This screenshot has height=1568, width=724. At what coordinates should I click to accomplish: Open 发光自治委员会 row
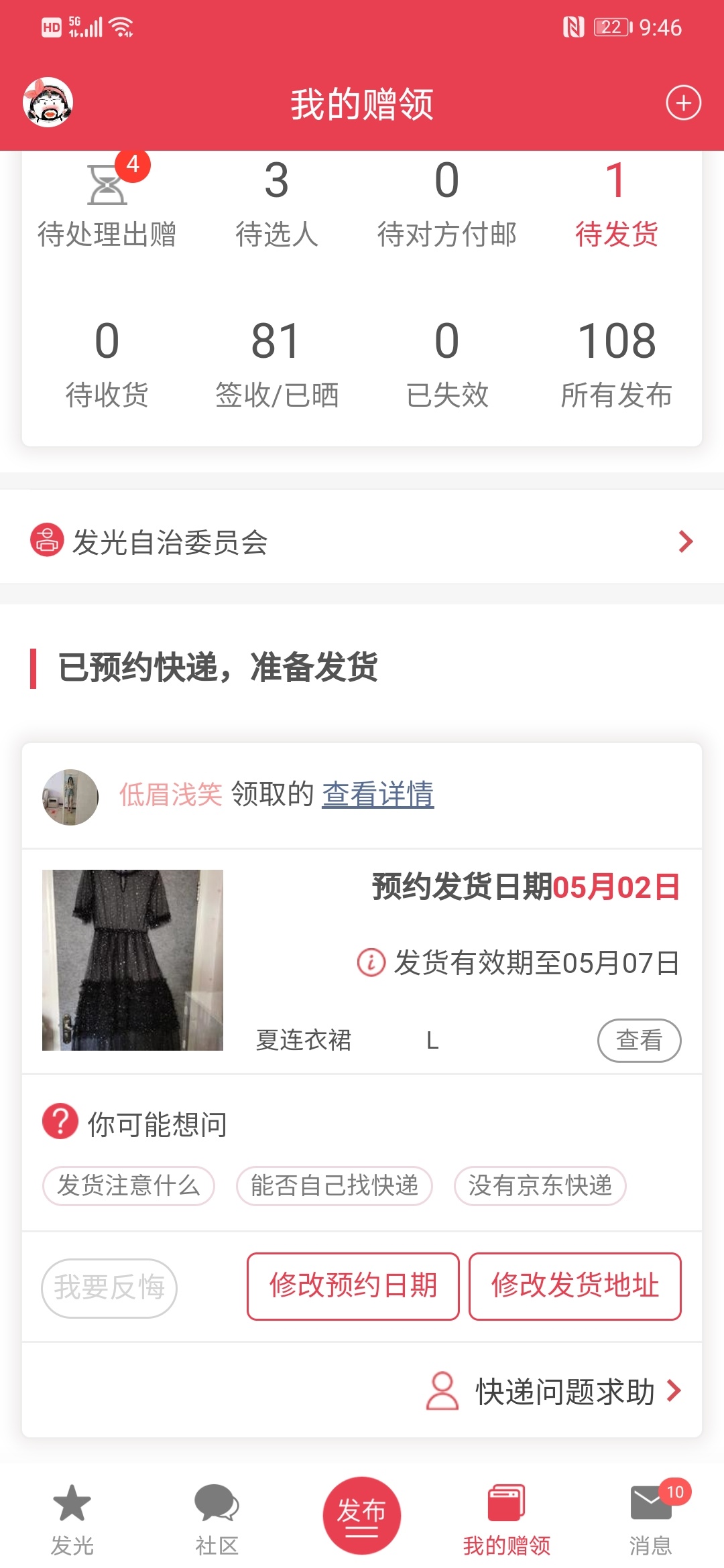pyautogui.click(x=362, y=541)
